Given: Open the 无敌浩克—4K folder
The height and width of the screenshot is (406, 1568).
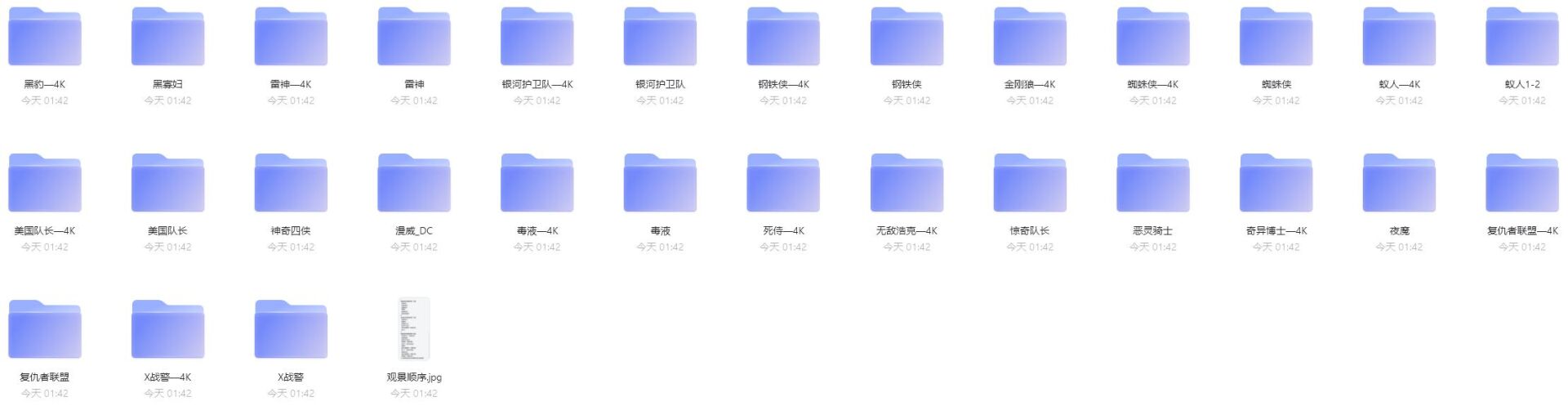Looking at the screenshot, I should (x=906, y=184).
